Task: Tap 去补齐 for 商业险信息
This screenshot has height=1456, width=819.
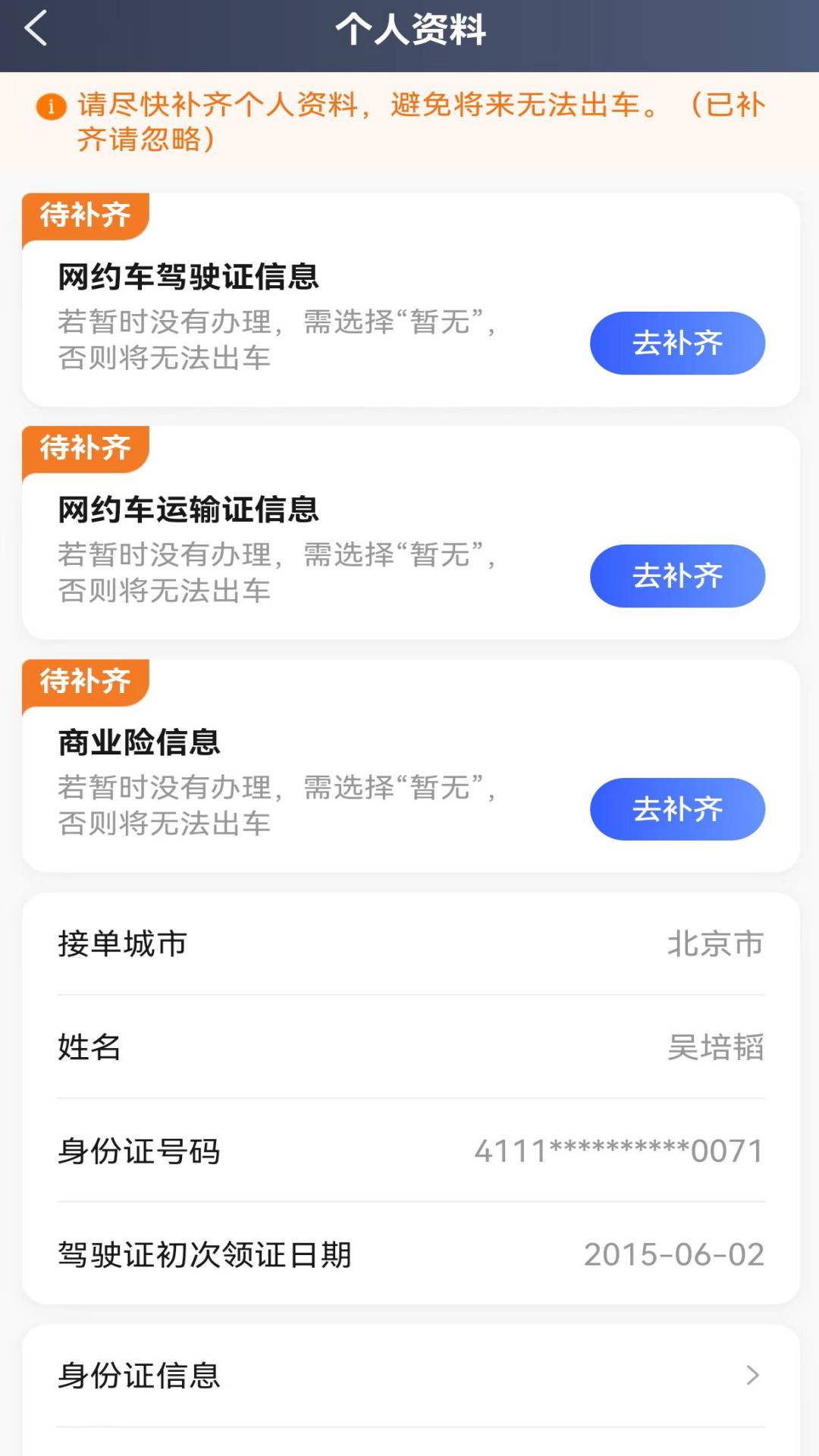Action: pyautogui.click(x=677, y=809)
